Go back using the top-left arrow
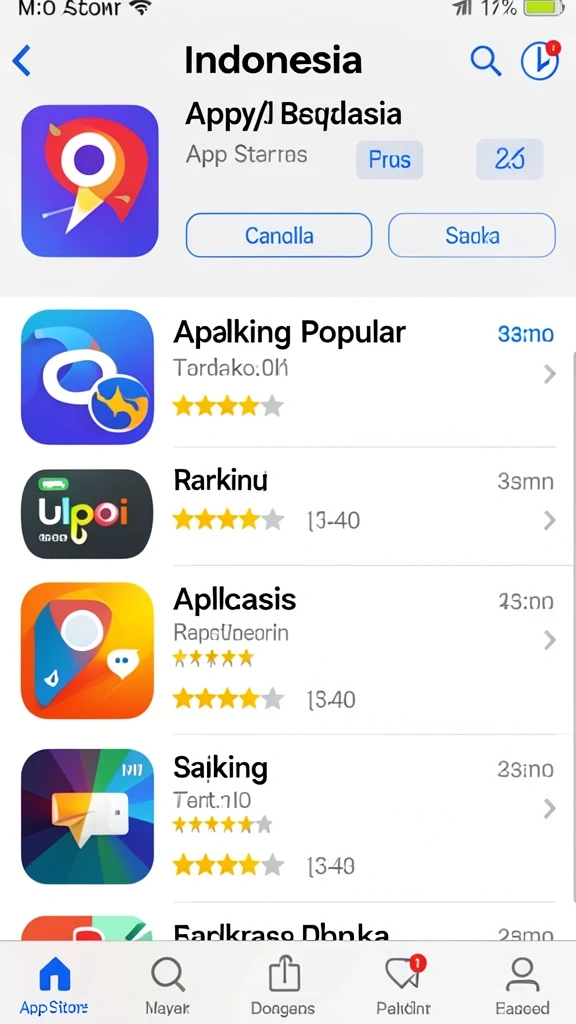 [x=22, y=61]
